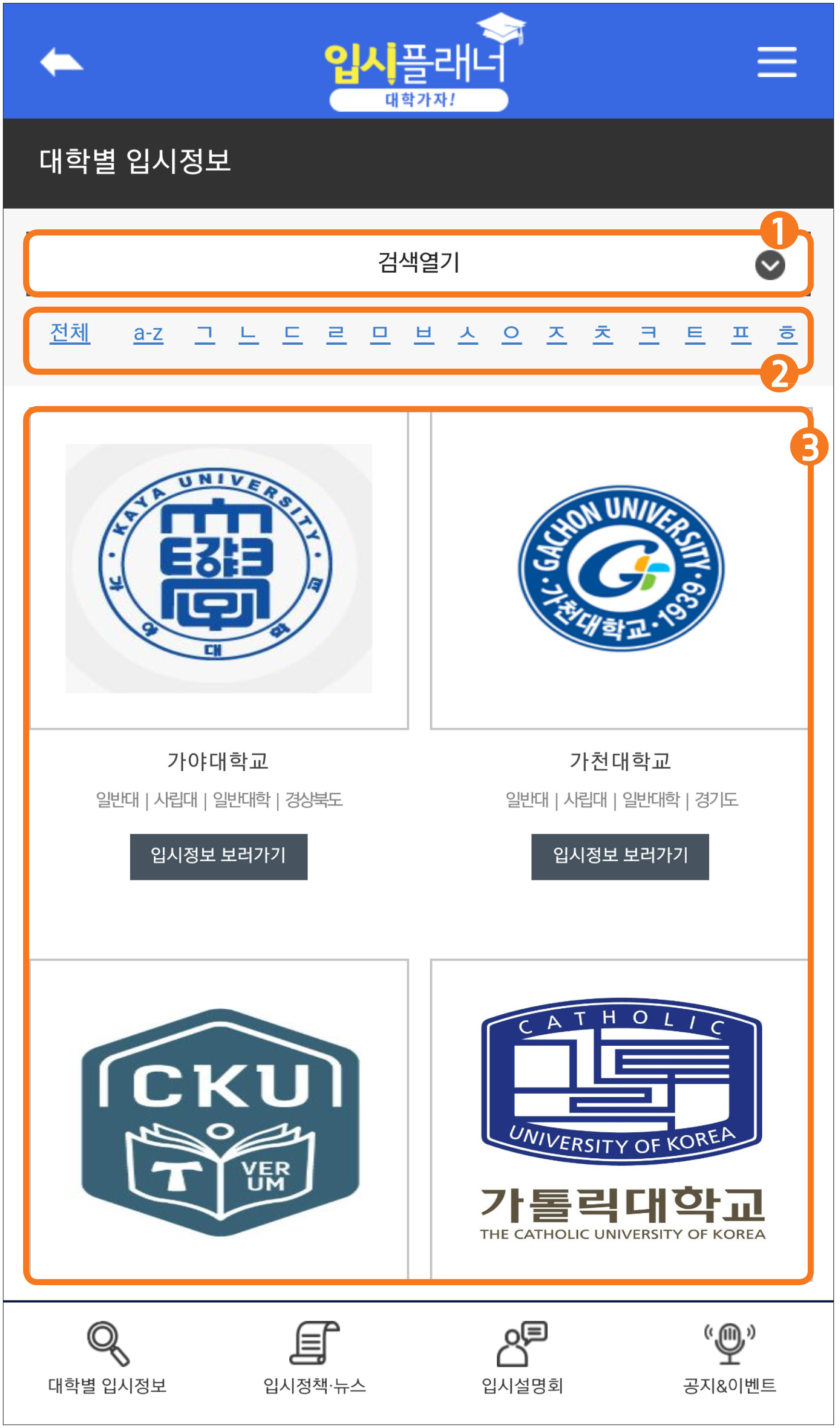Go back using the top-left arrow
Screen dimensions: 840x1428
(x=61, y=62)
